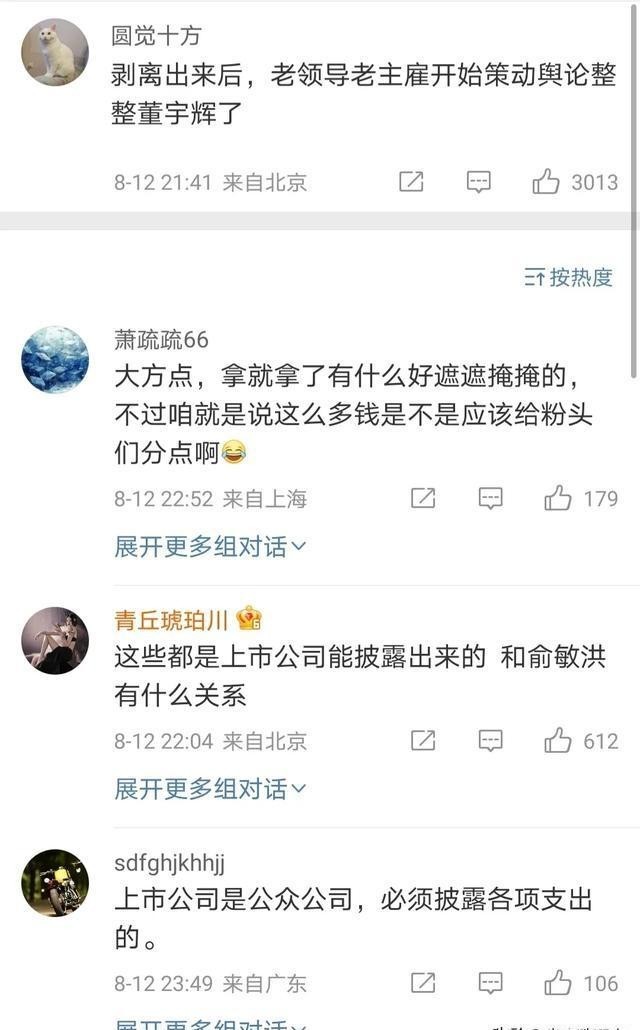Screen dimensions: 640x1030
Task: Reply to 萧疏疏66's comment
Action: [x=490, y=498]
